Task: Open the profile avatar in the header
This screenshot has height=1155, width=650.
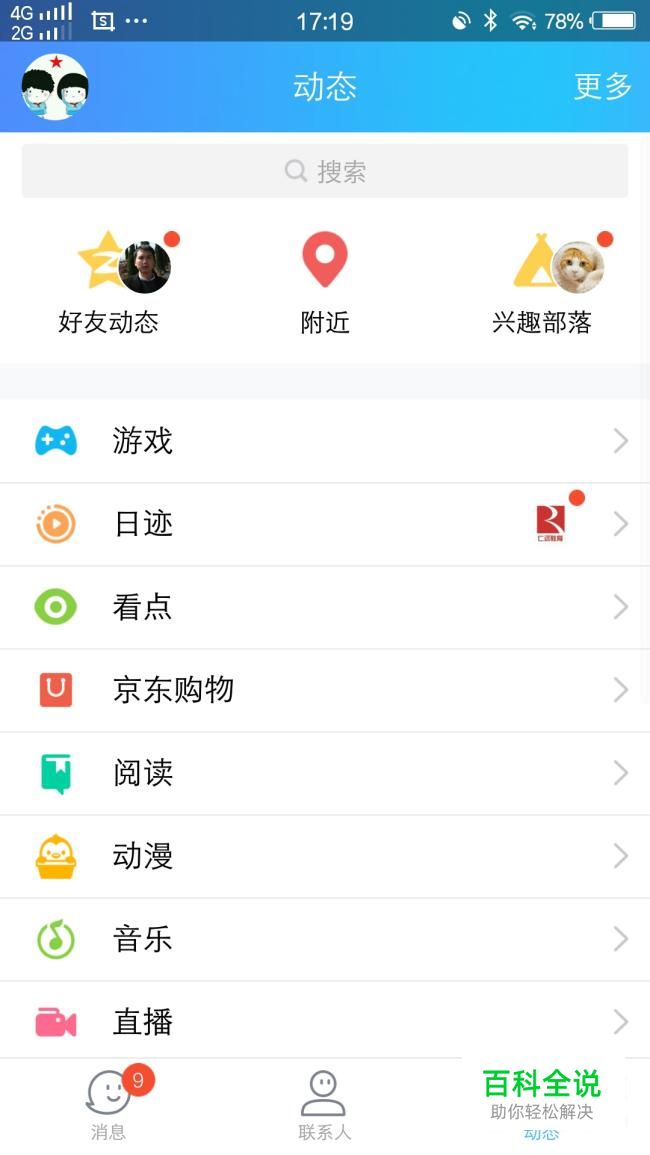Action: coord(55,87)
